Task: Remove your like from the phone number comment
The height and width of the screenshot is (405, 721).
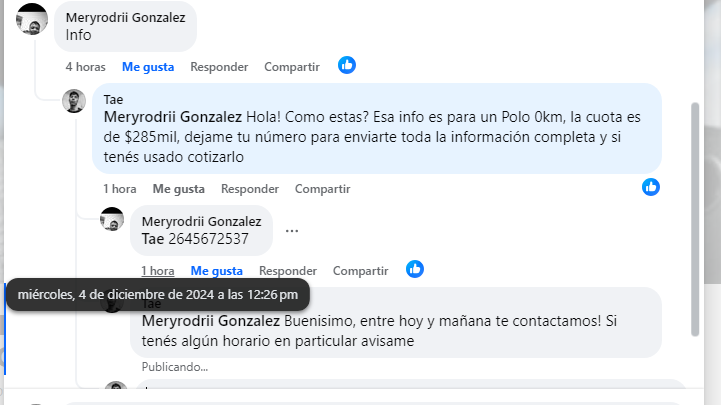Action: [x=217, y=270]
